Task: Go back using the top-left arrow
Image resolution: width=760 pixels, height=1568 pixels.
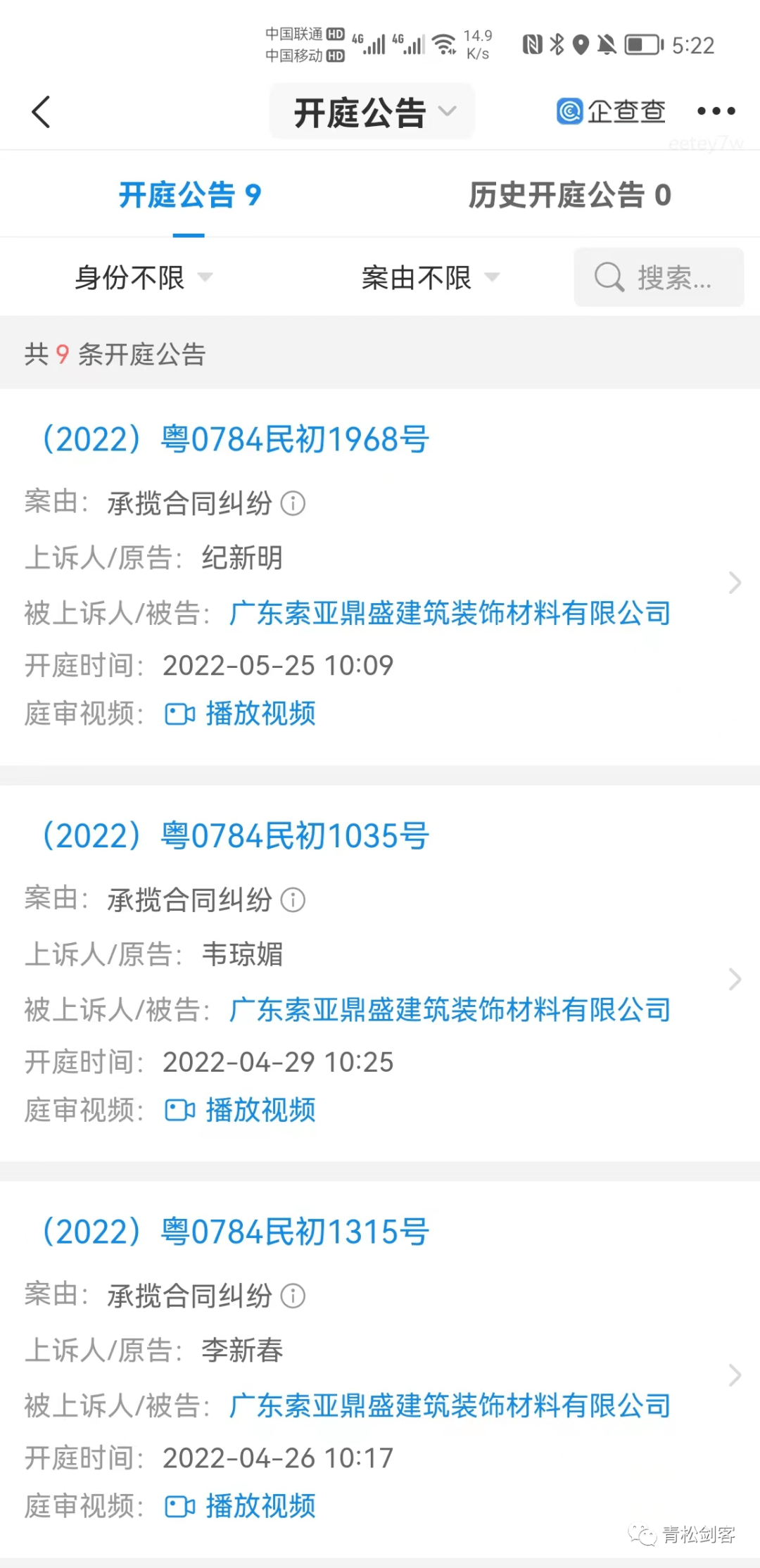Action: pos(42,112)
